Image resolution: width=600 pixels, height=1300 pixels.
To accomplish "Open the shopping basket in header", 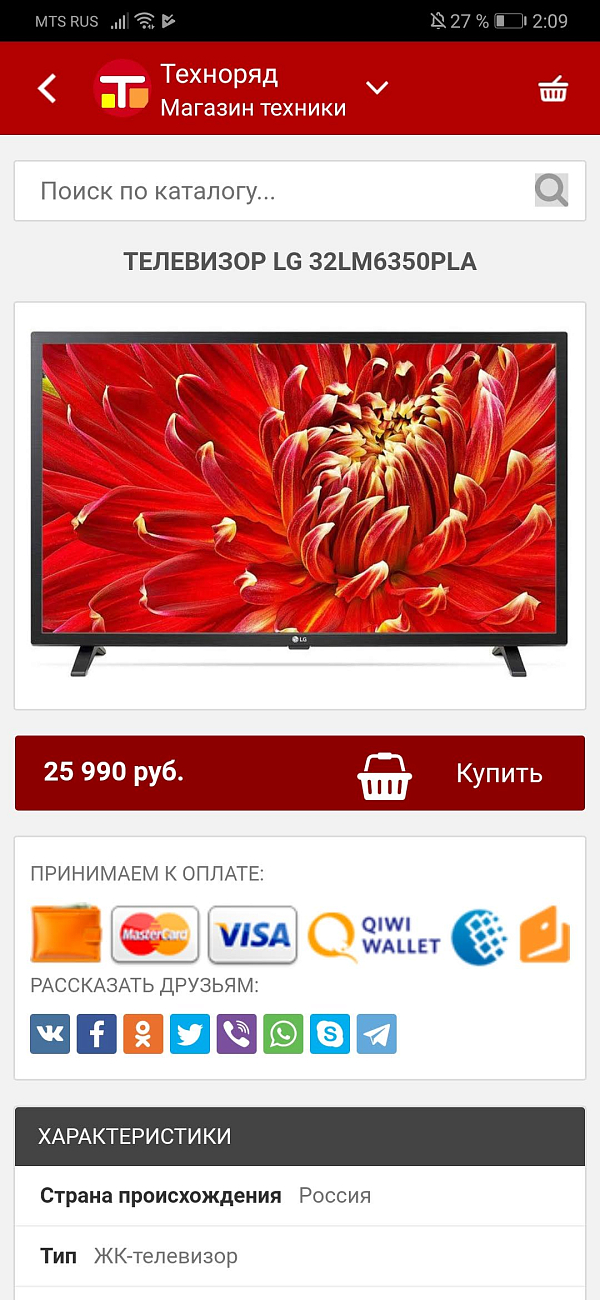I will (x=553, y=89).
